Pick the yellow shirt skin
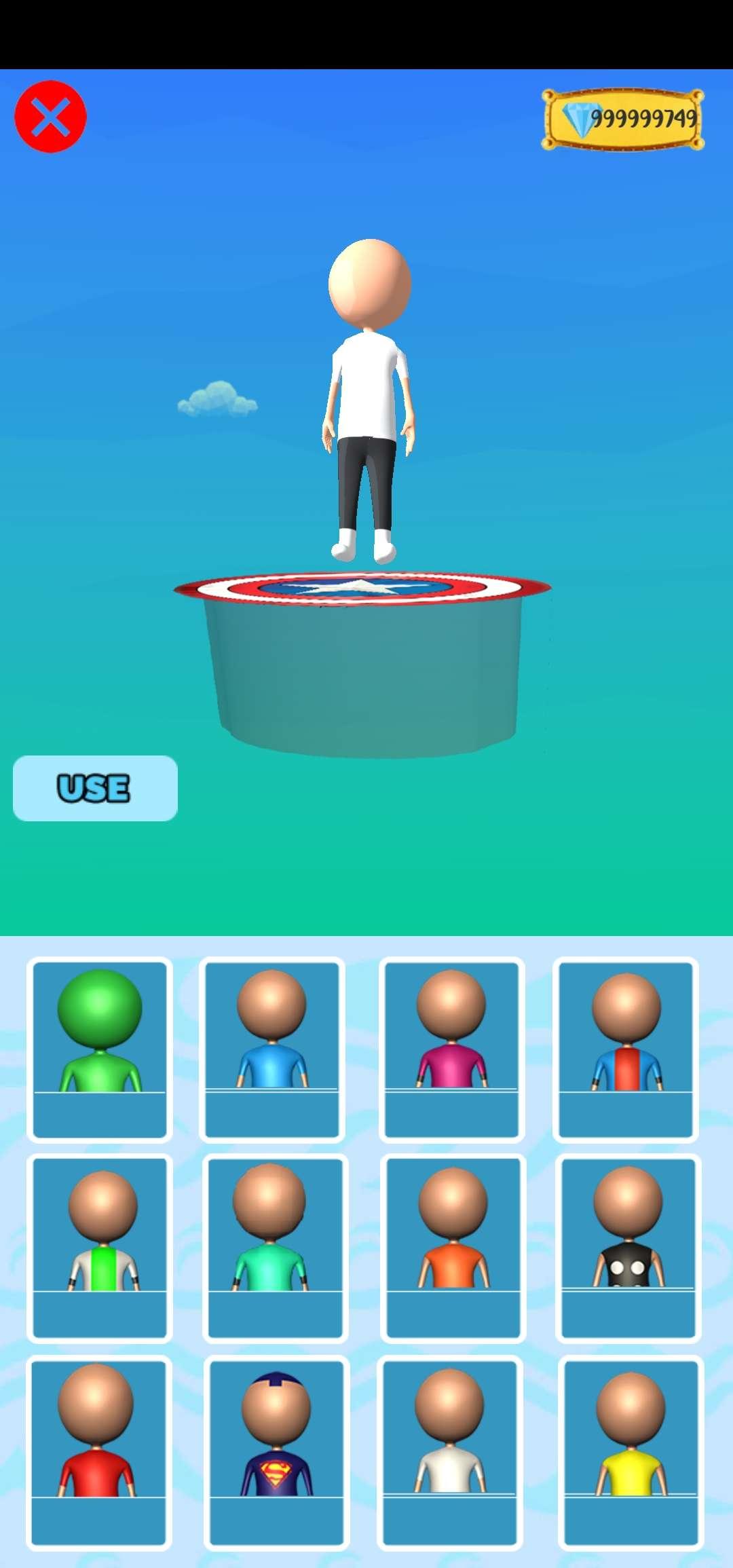 (631, 1453)
